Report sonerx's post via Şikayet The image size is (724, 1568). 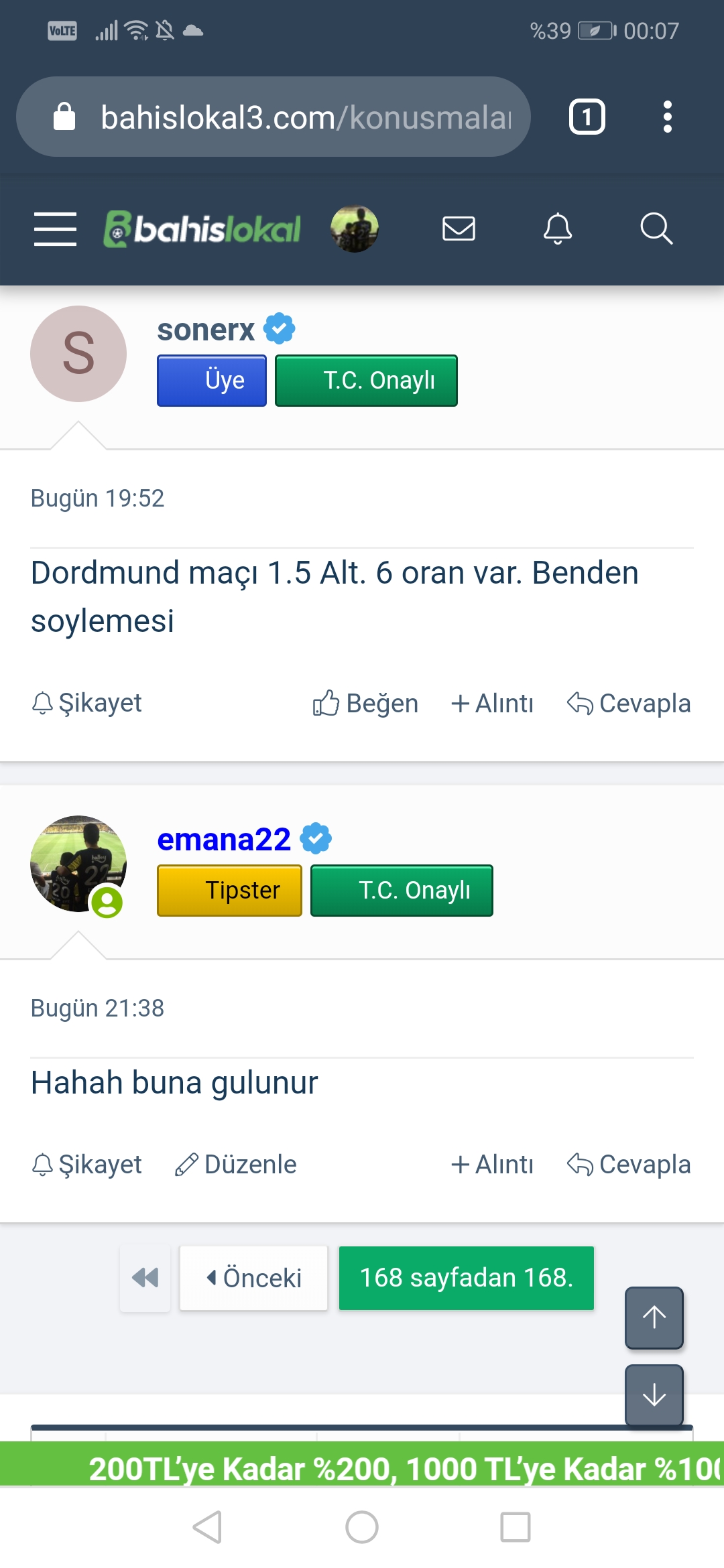pos(87,703)
